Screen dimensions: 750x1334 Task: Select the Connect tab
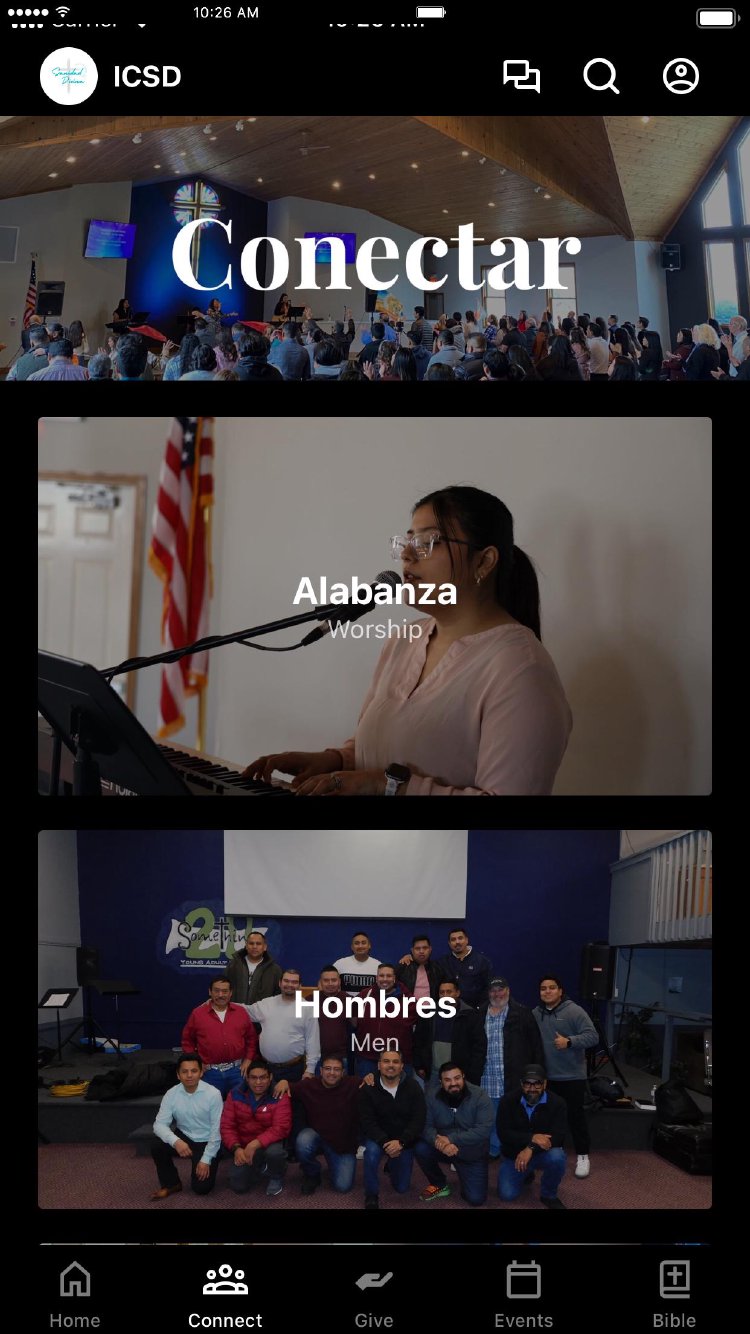225,1294
